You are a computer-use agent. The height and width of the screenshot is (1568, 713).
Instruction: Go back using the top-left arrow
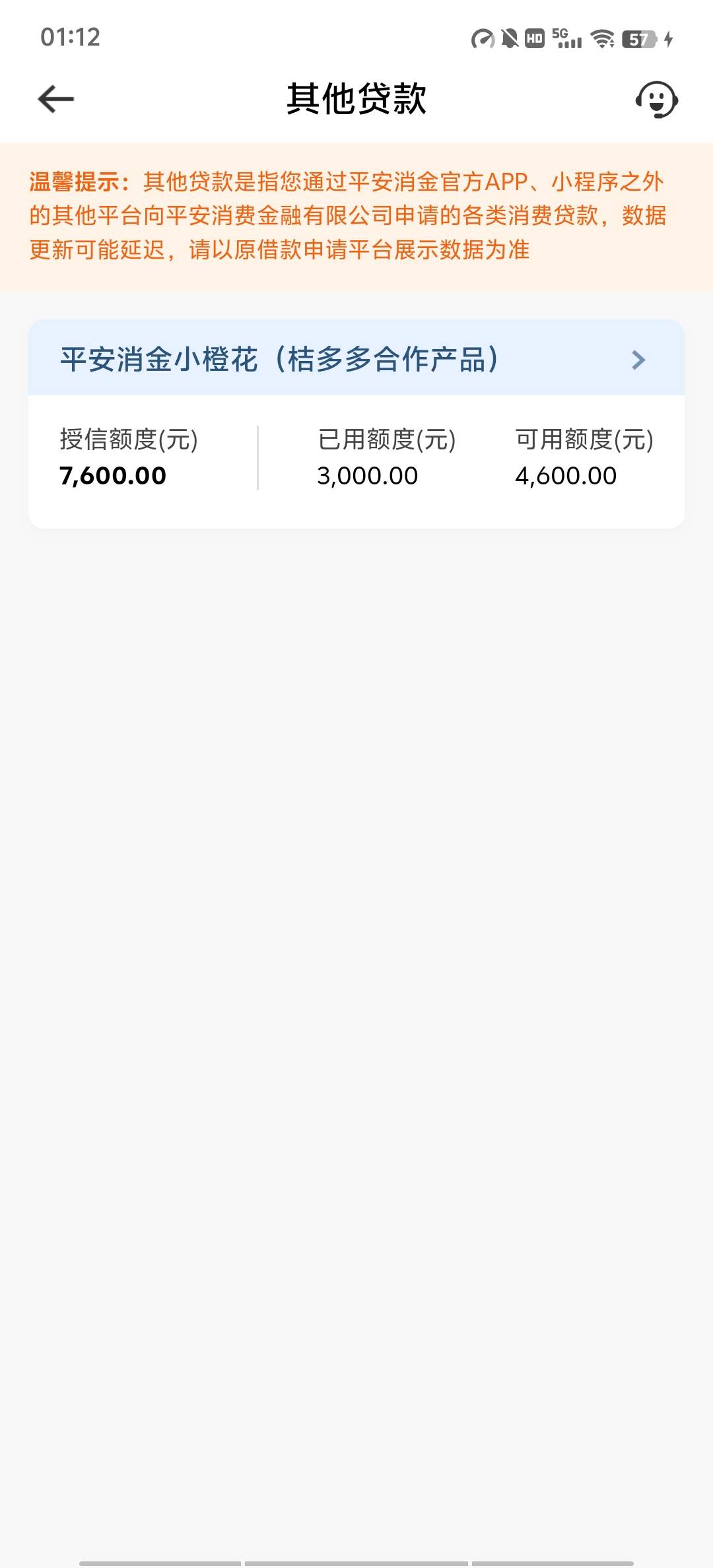point(55,99)
